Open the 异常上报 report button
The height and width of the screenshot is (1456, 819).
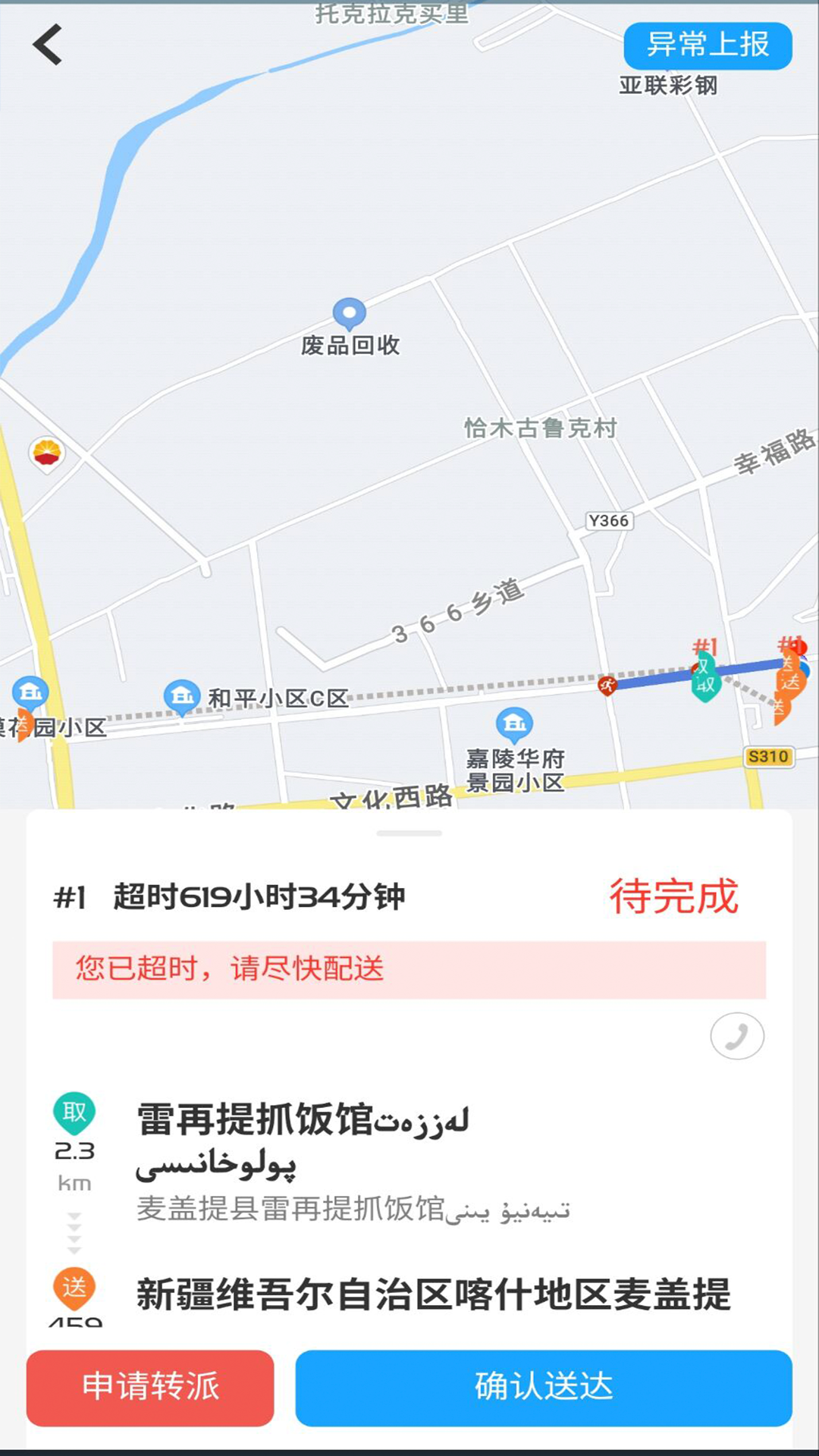[710, 45]
